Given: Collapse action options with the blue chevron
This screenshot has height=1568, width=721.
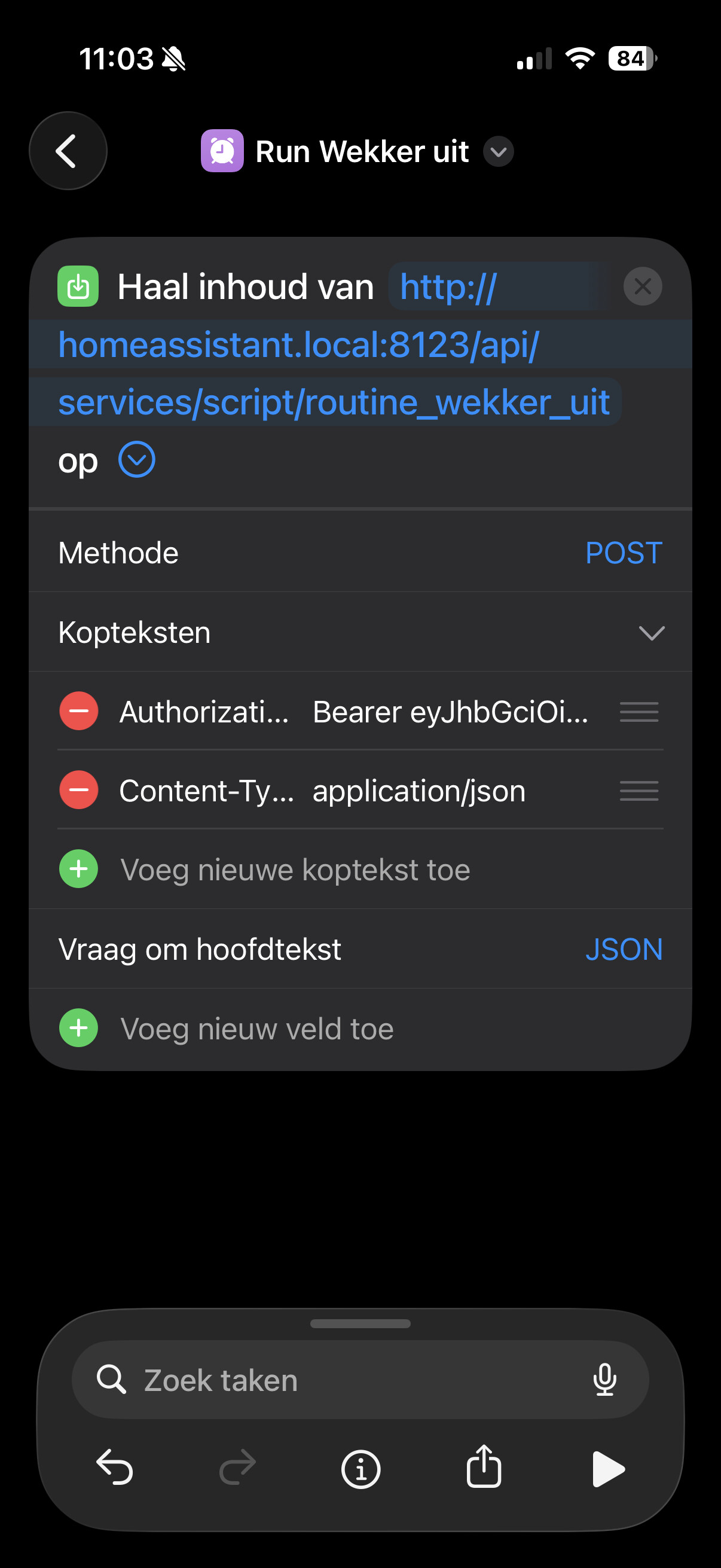Looking at the screenshot, I should [136, 459].
